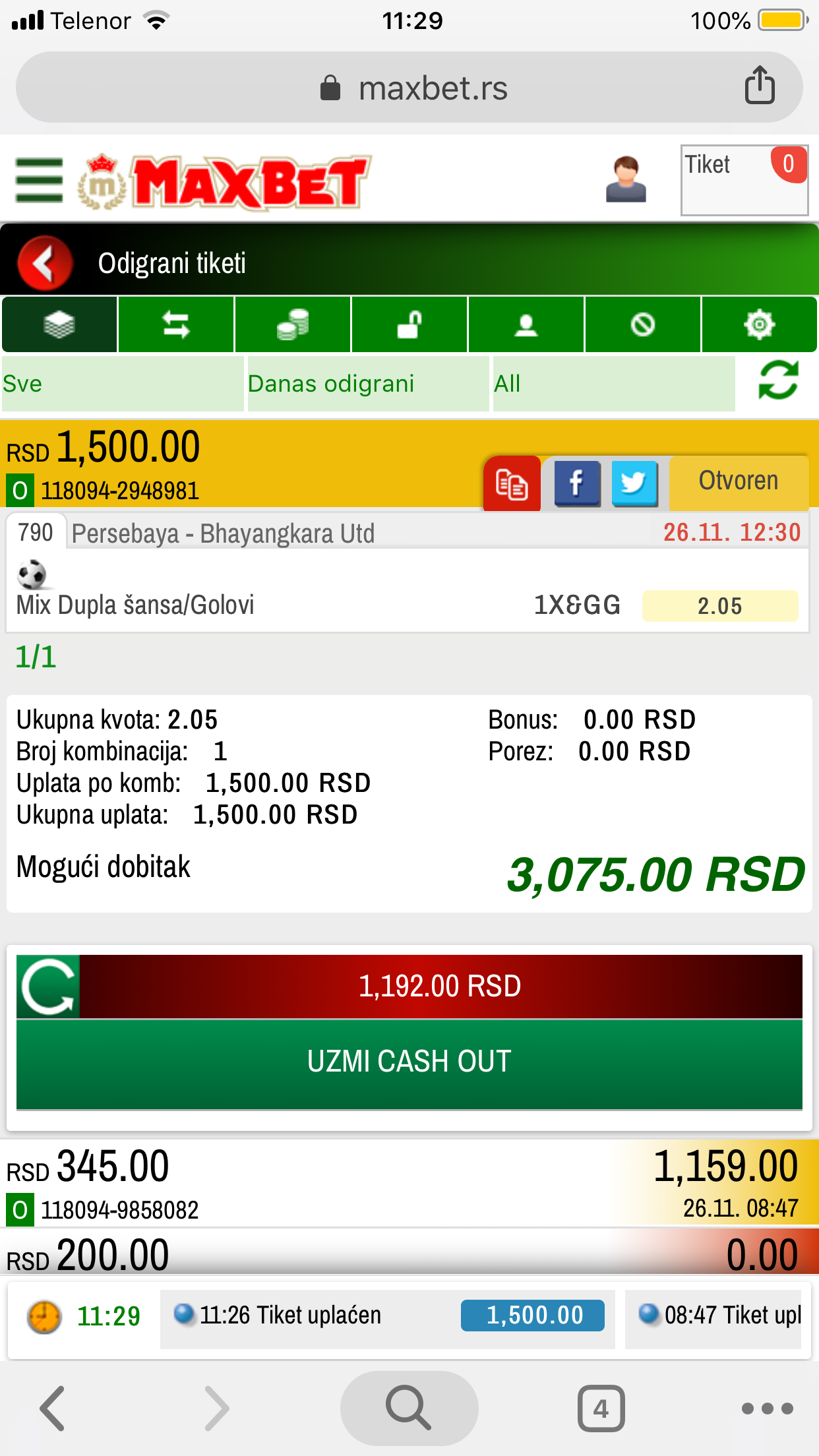Open the Tiket slip box
The width and height of the screenshot is (819, 1456).
click(x=744, y=180)
